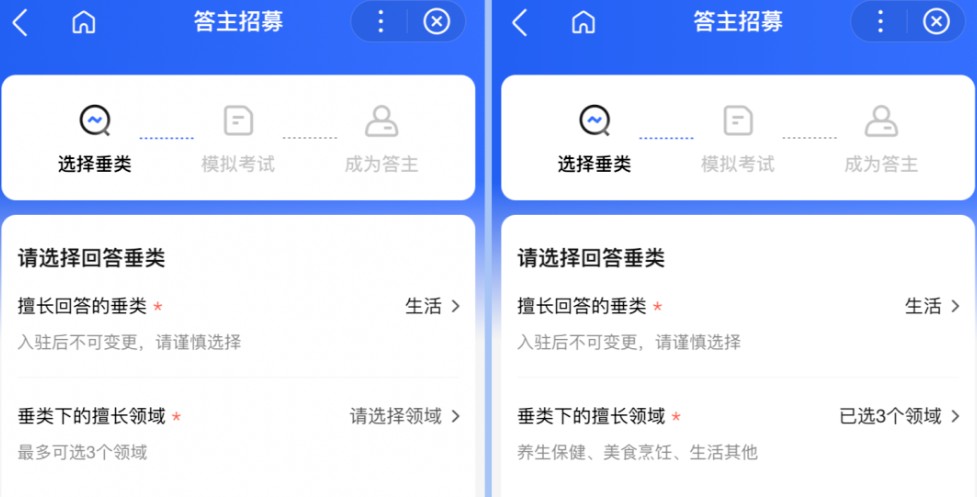Go back from the screen showing 已选3个领域

click(520, 22)
